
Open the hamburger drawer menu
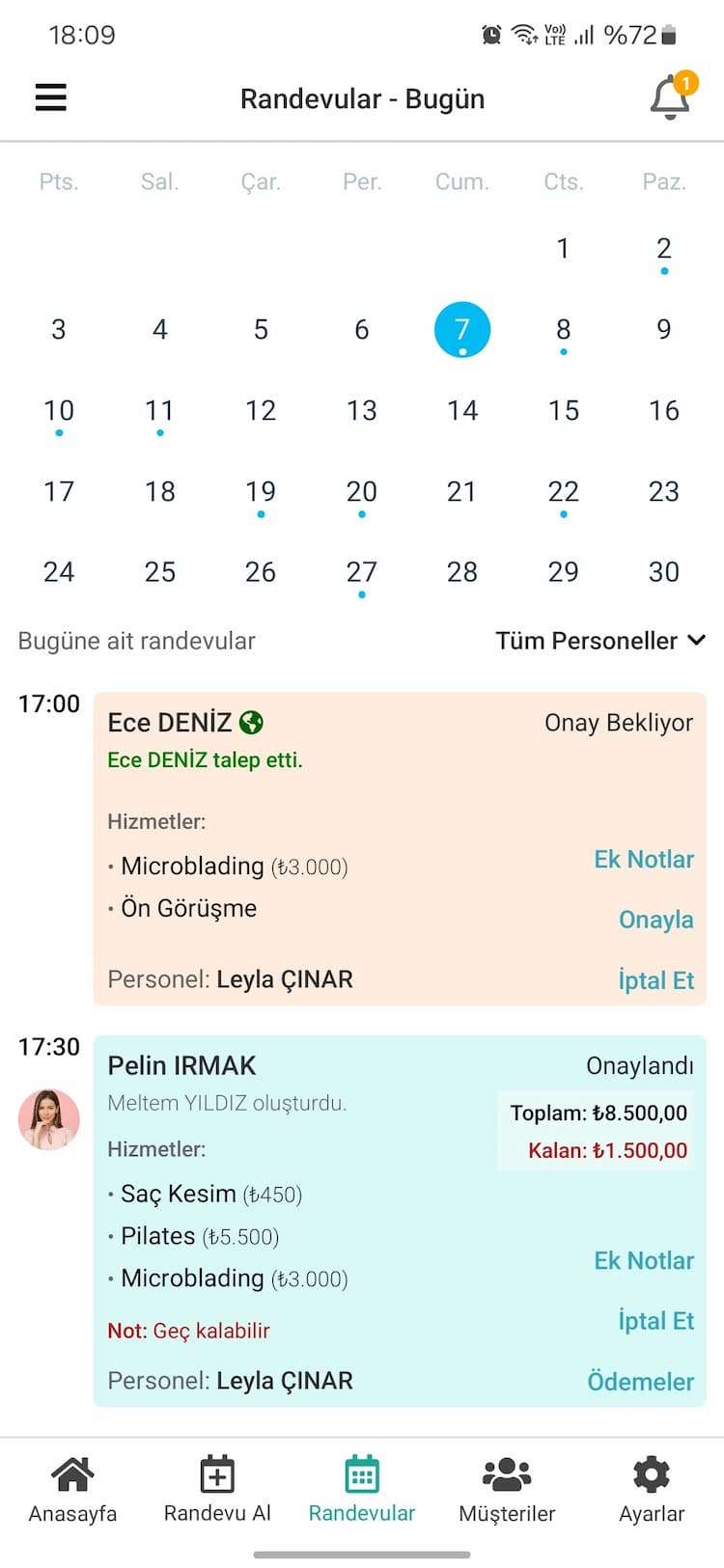pyautogui.click(x=50, y=97)
